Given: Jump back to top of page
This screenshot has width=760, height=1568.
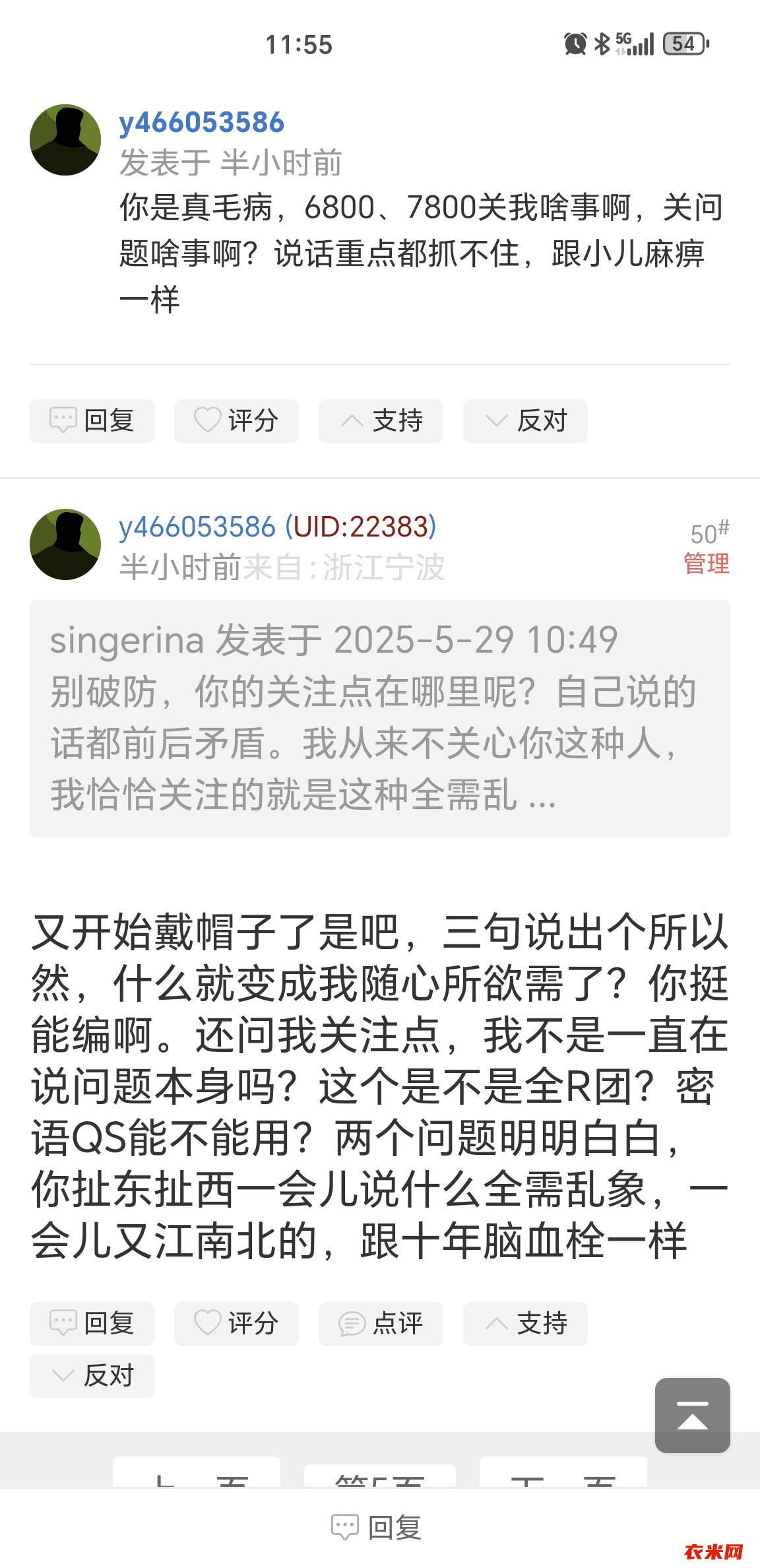Looking at the screenshot, I should point(692,1415).
